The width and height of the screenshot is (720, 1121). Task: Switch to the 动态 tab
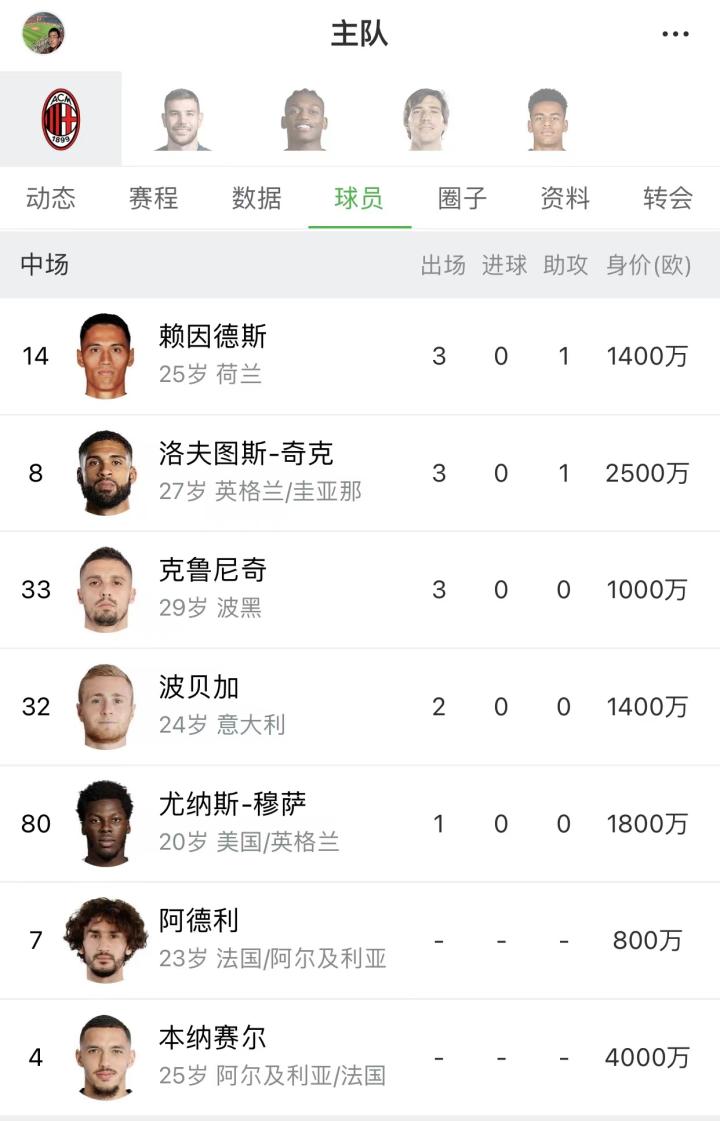click(x=51, y=198)
